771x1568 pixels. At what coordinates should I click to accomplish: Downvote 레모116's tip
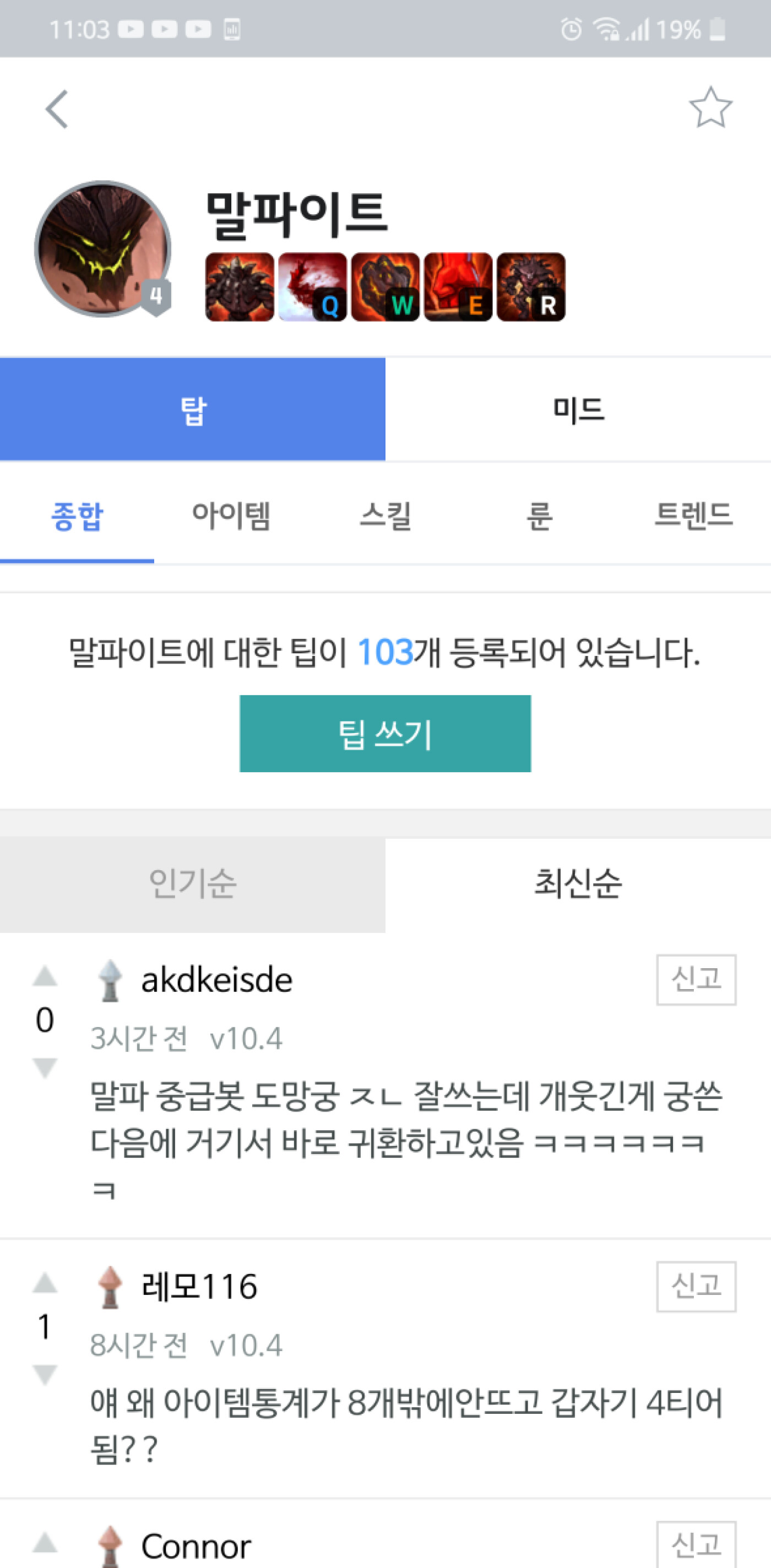coord(45,1375)
